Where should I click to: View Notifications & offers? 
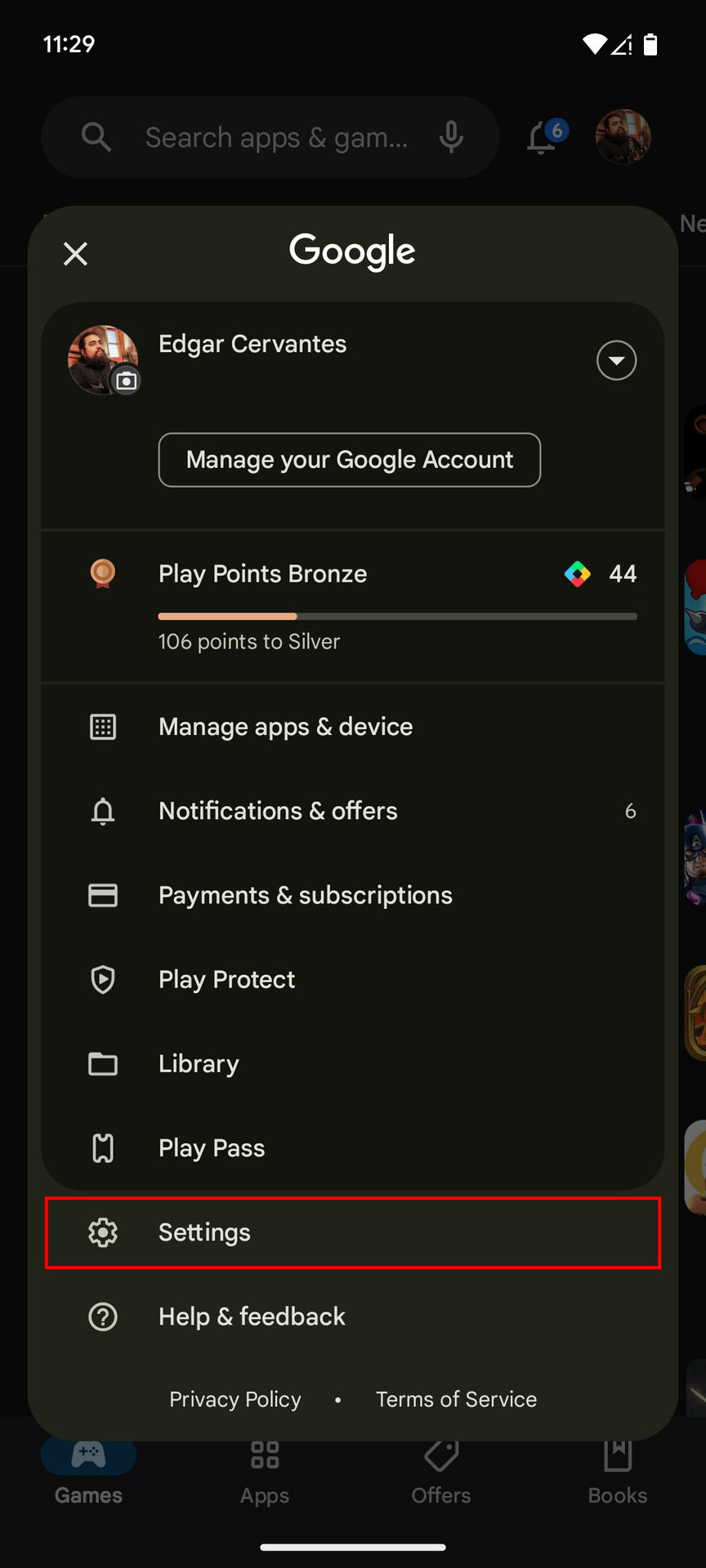click(353, 811)
